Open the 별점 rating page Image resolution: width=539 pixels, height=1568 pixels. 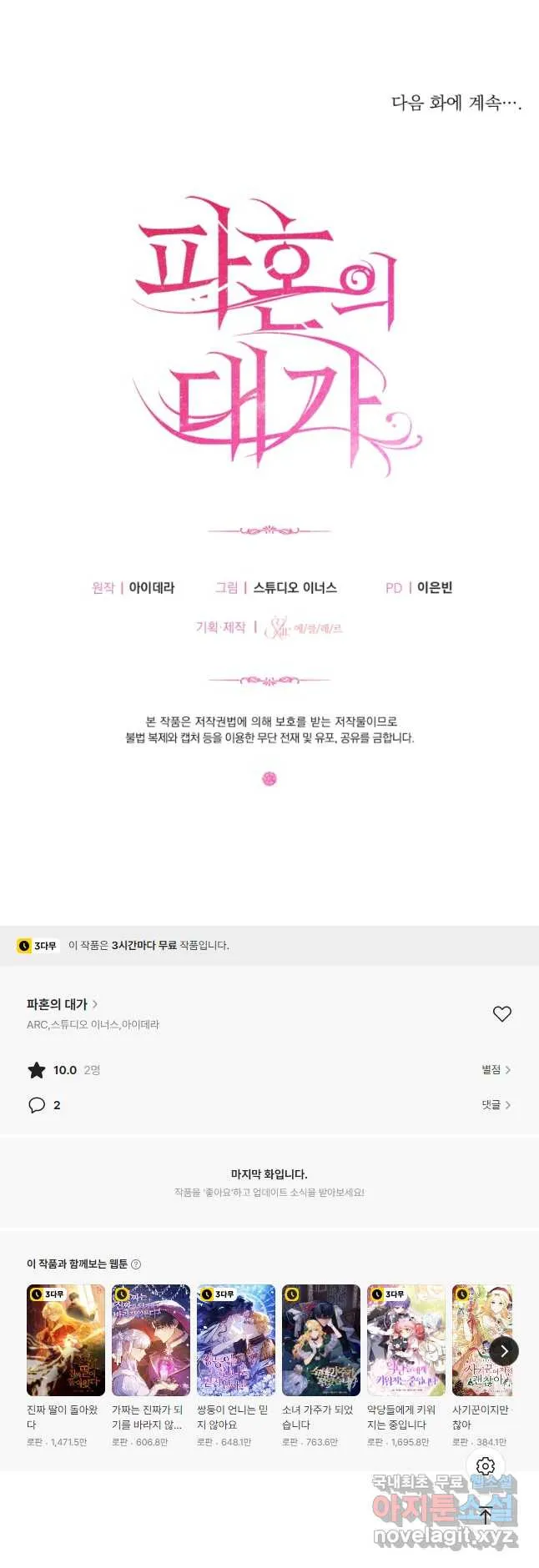(x=496, y=1069)
